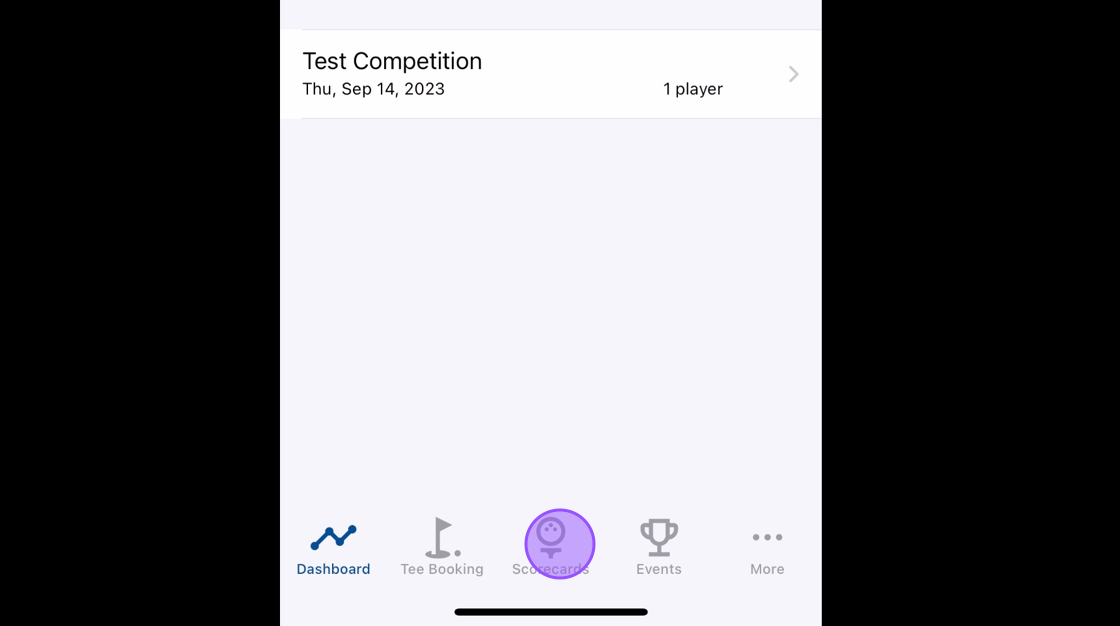Open the Test Competition row
The width and height of the screenshot is (1120, 626).
click(x=550, y=74)
